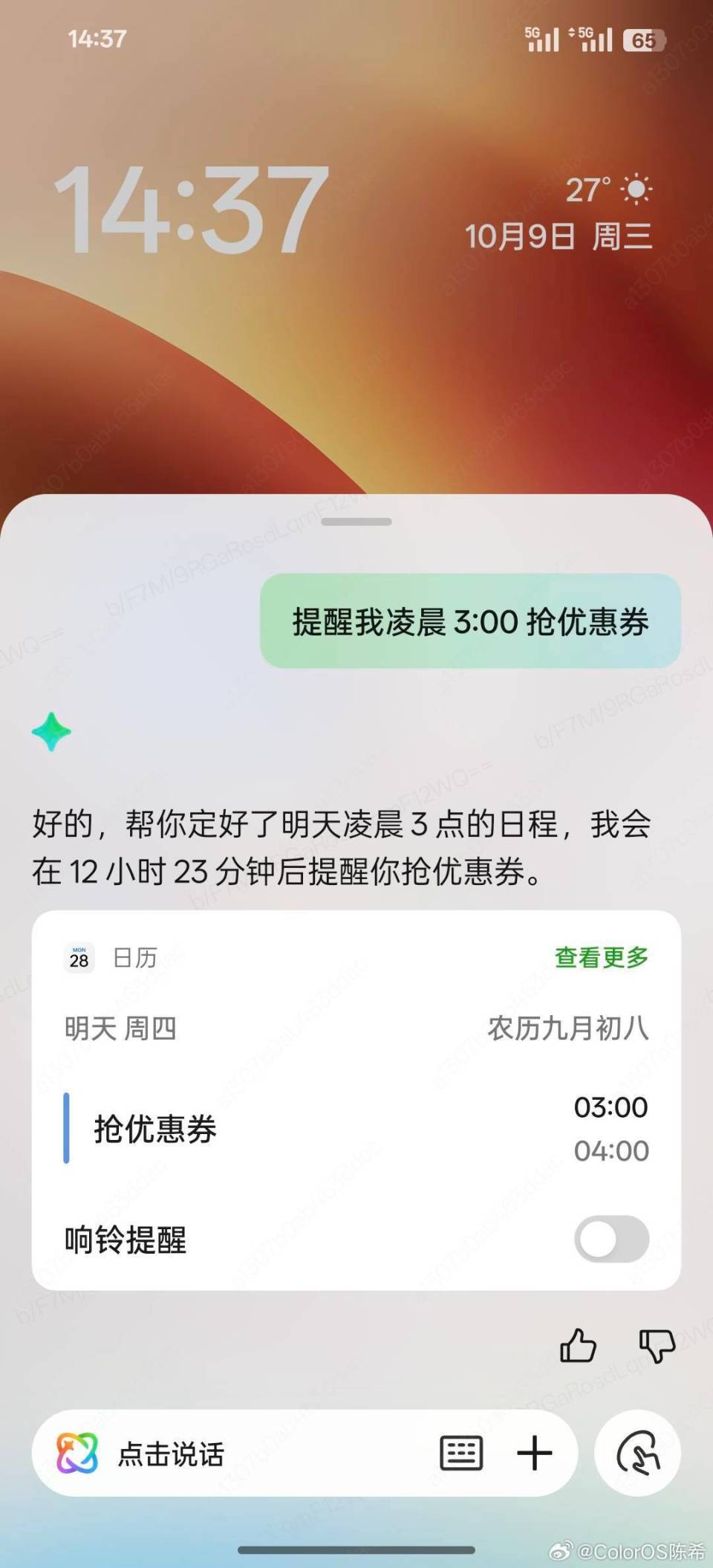This screenshot has height=1568, width=713.
Task: Open 查看更多 to see more calendar events
Action: tap(600, 957)
